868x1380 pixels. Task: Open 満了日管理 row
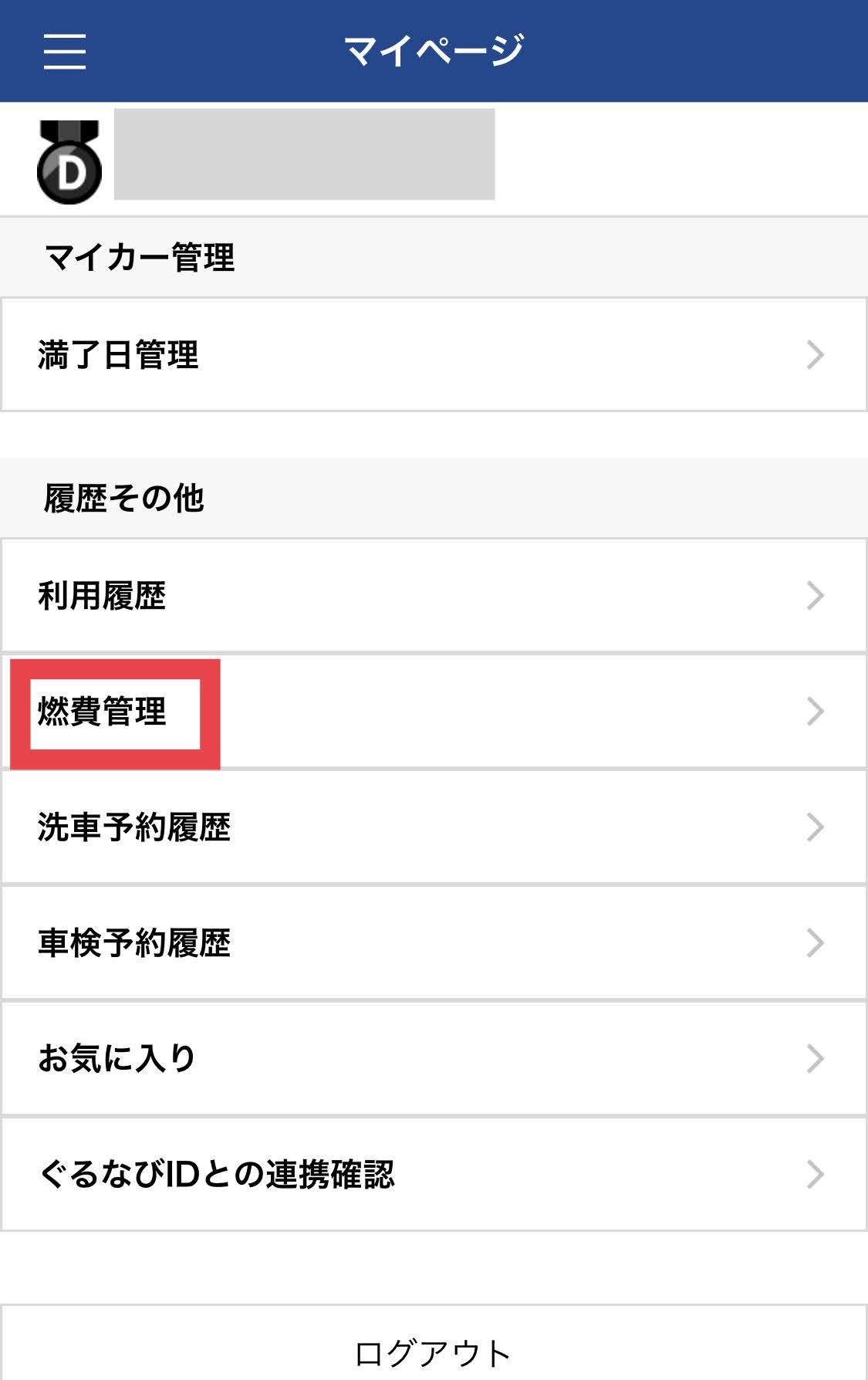pyautogui.click(x=434, y=355)
